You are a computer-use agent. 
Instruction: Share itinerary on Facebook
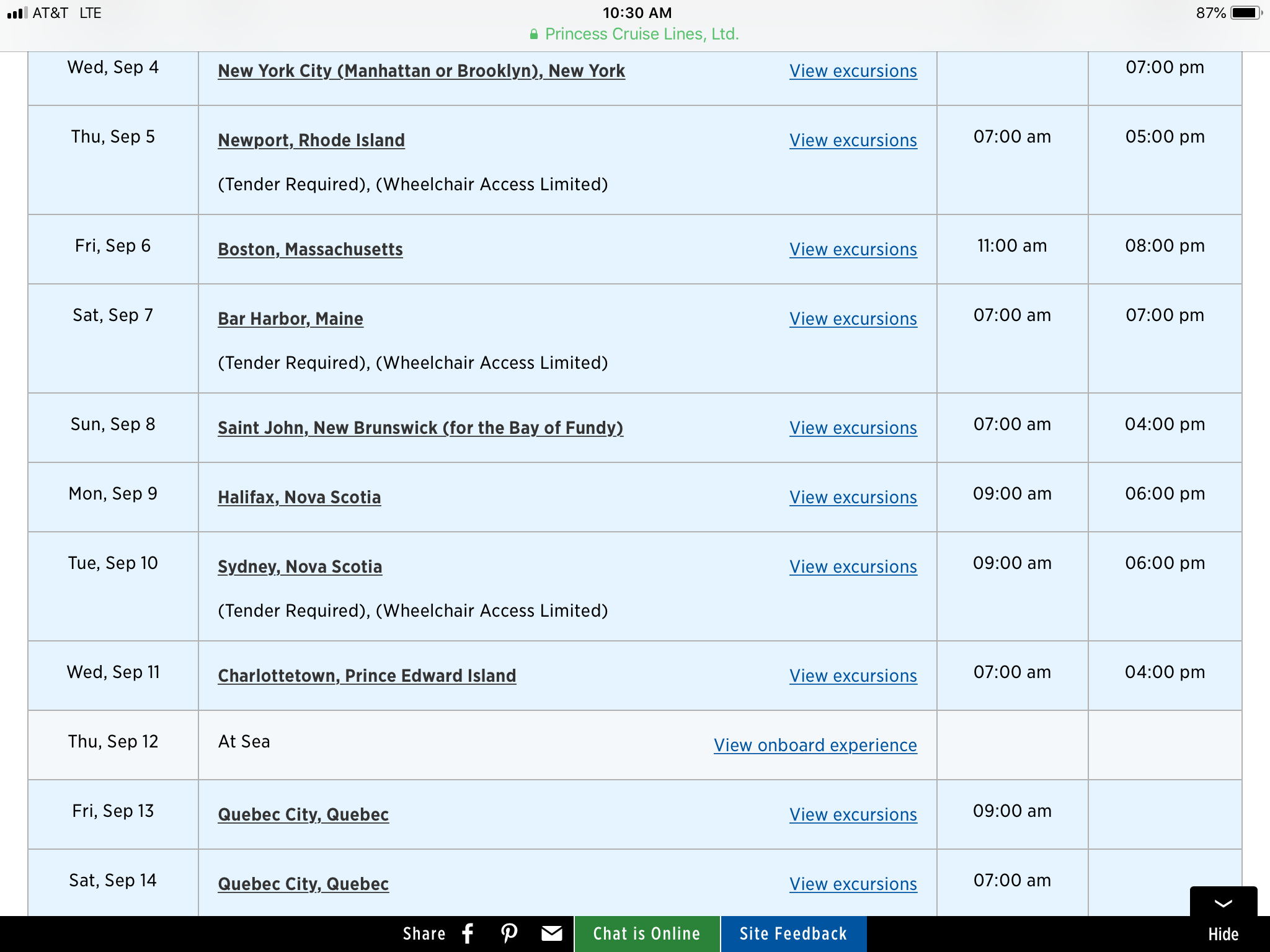[468, 933]
